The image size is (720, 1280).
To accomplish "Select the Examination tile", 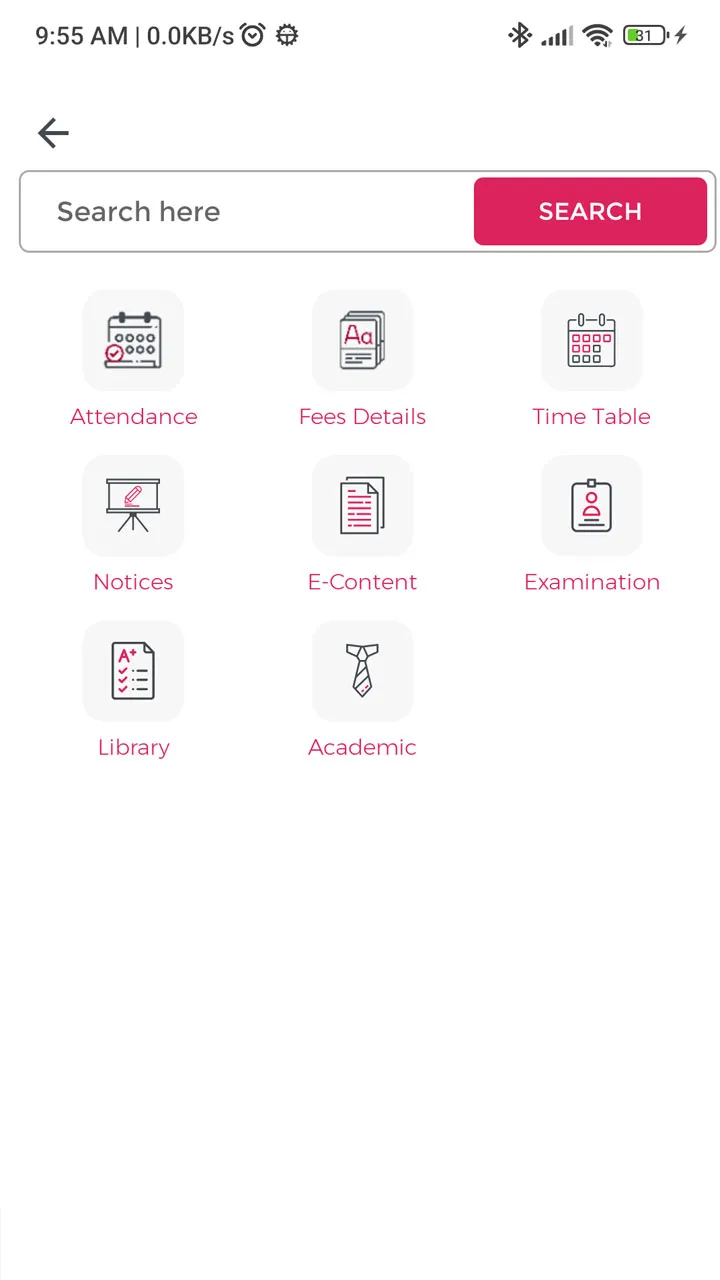I will [x=591, y=506].
